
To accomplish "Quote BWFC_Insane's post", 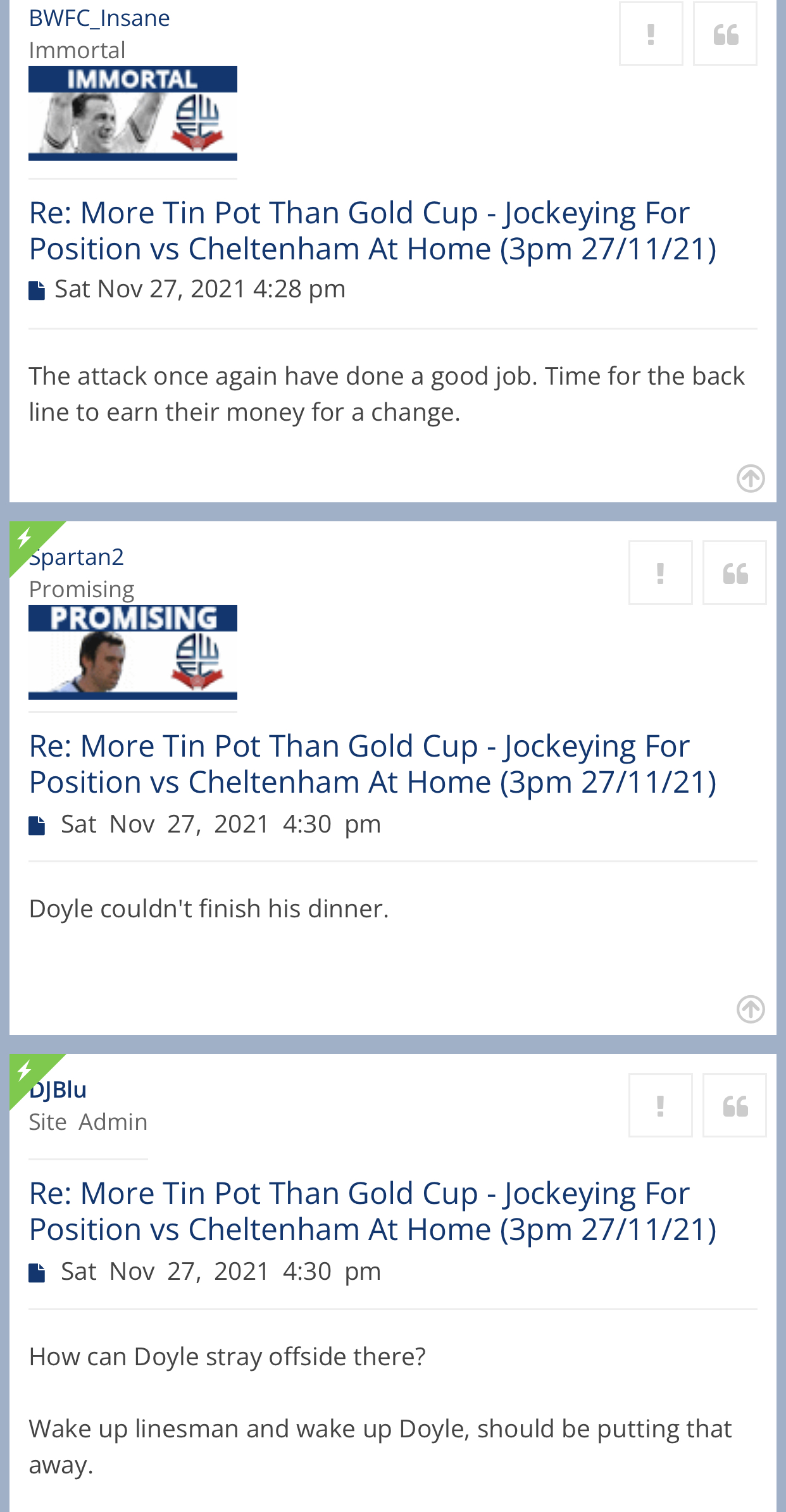I will point(725,34).
